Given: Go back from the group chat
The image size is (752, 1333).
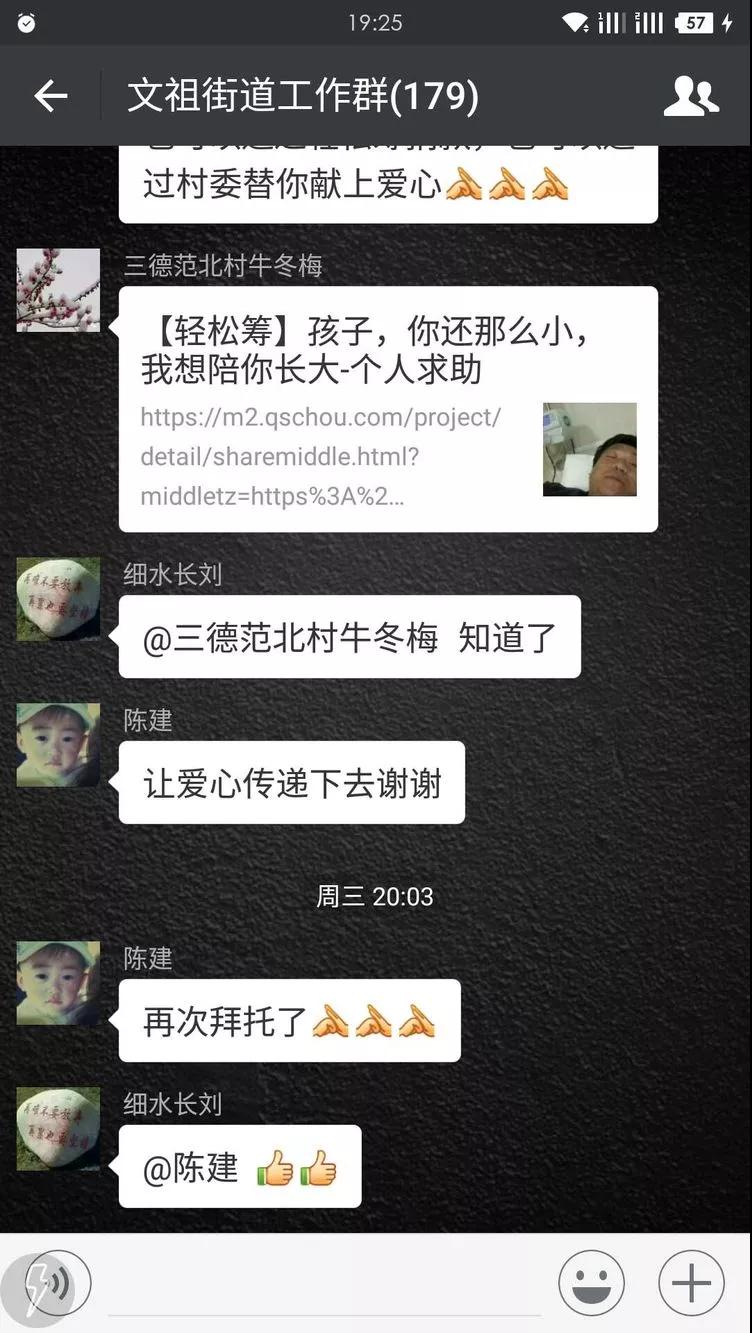Looking at the screenshot, I should (x=50, y=96).
